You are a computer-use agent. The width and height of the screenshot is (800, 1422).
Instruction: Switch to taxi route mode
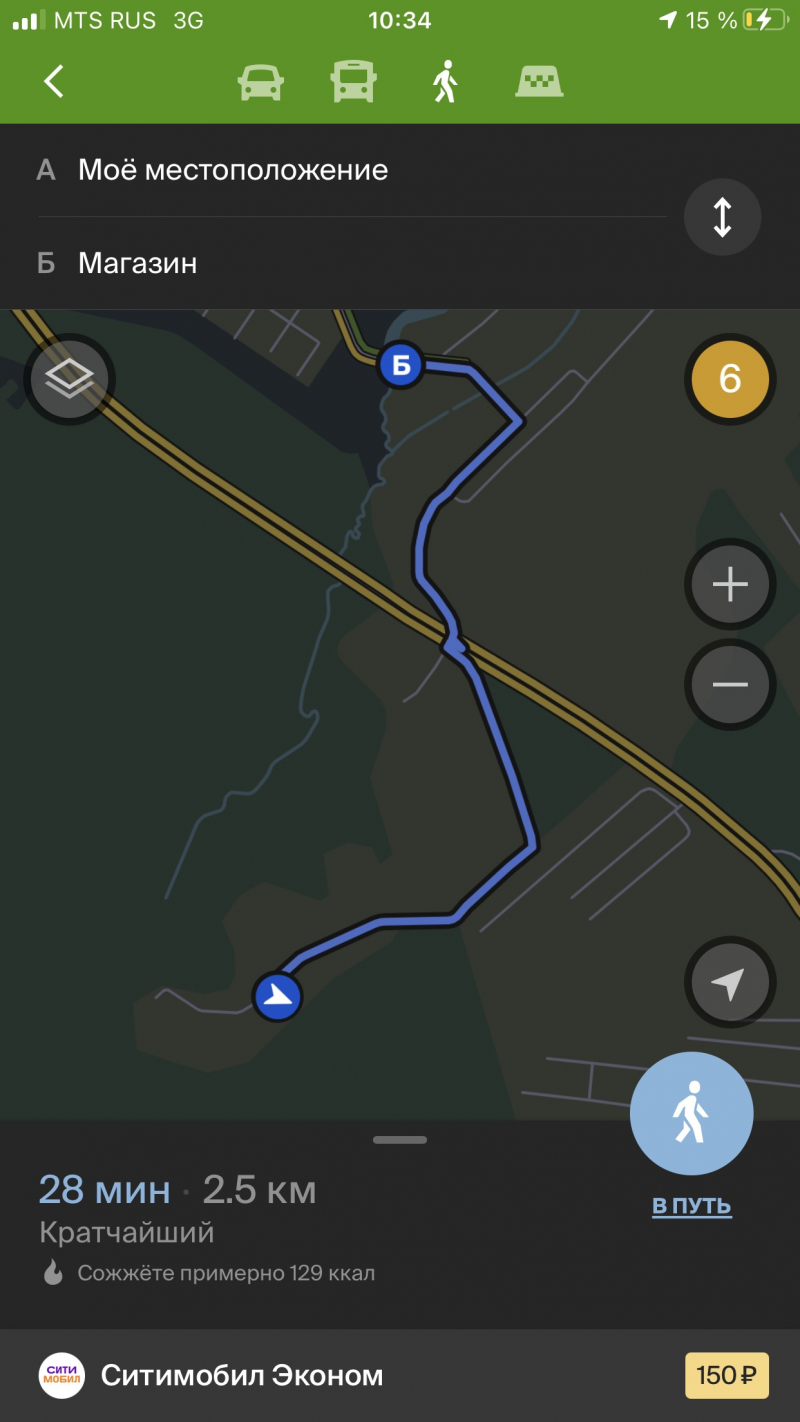click(539, 81)
